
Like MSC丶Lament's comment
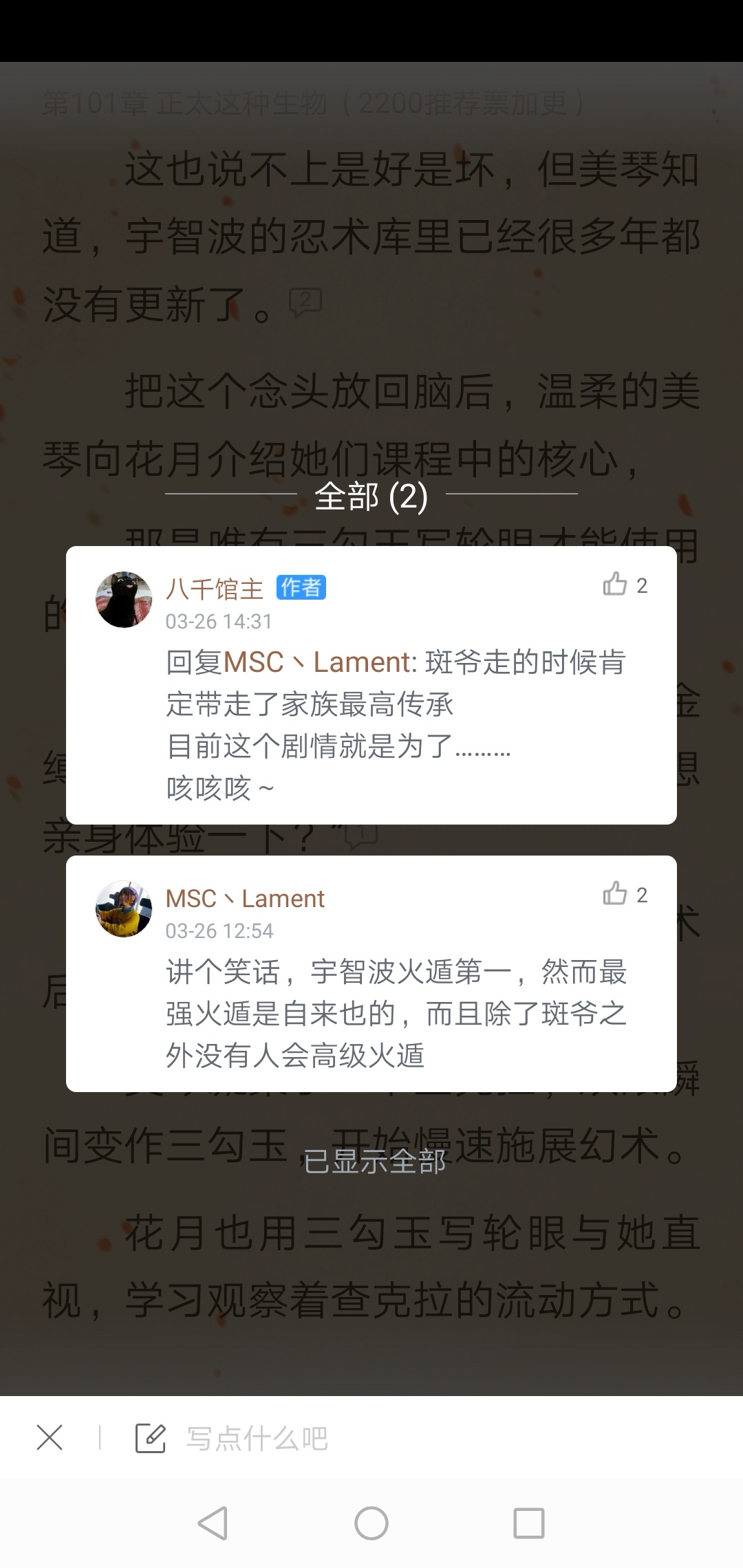[x=615, y=894]
